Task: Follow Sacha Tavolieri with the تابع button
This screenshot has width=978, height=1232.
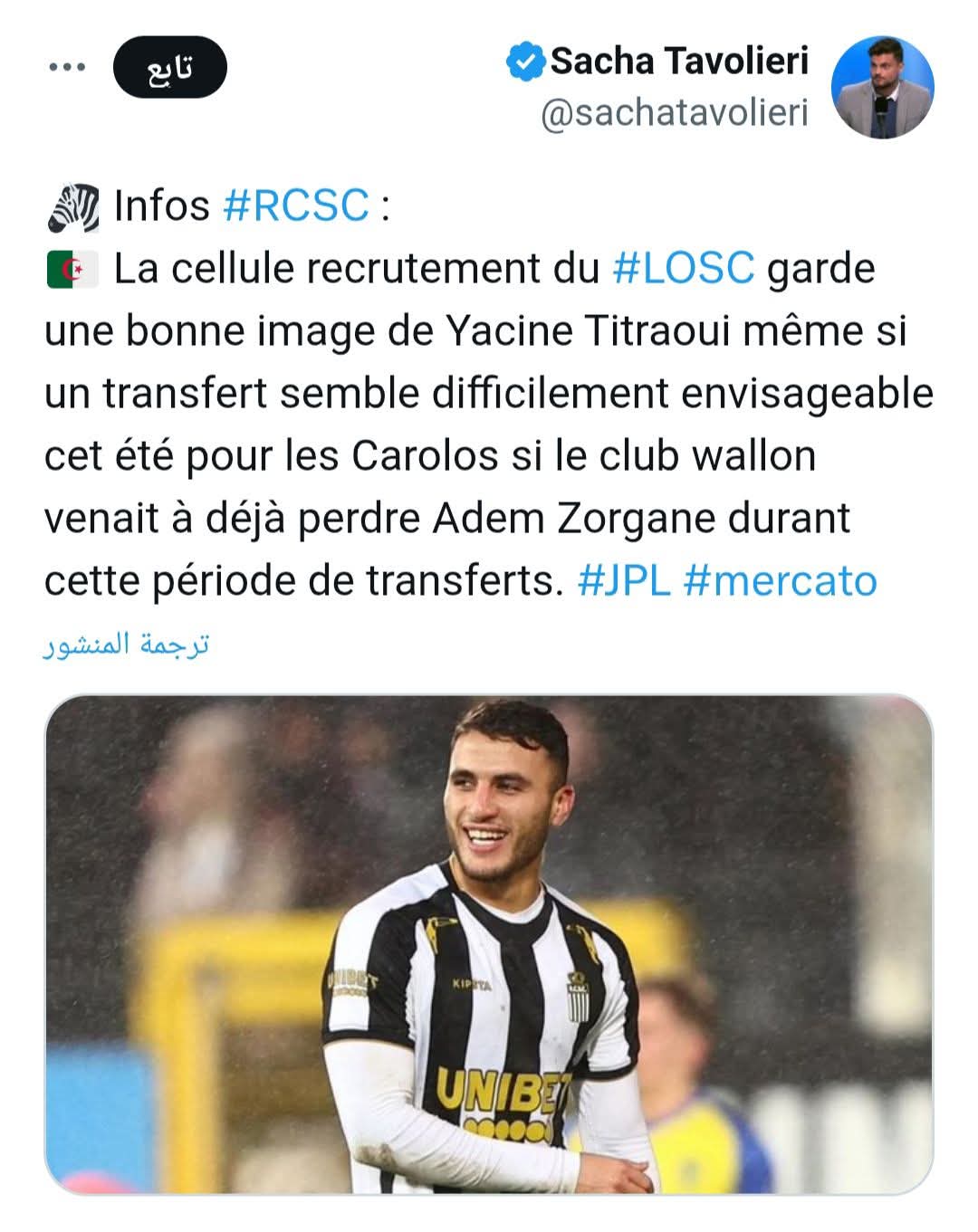Action: pos(169,67)
